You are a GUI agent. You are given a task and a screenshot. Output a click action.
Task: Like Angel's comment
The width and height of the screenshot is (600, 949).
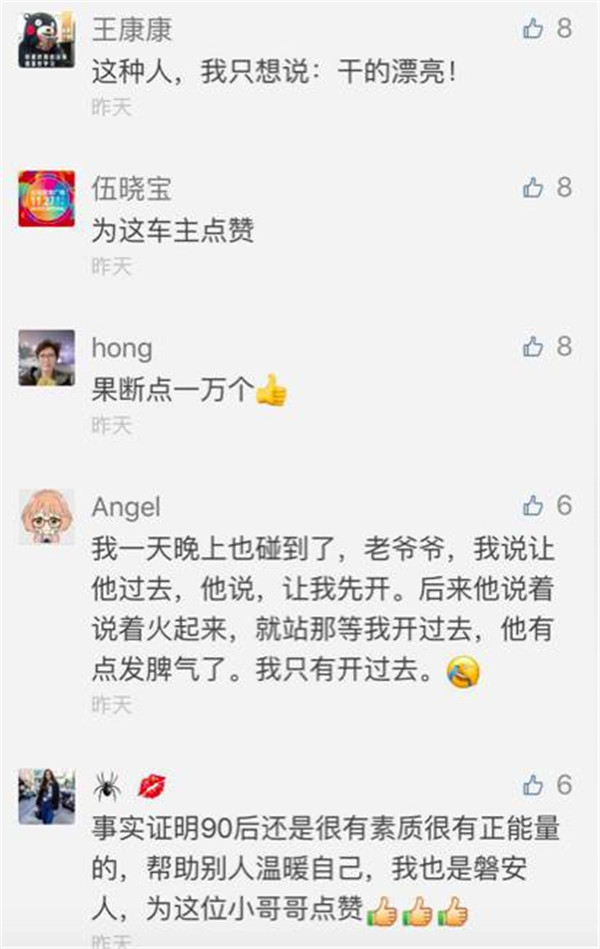coord(534,506)
